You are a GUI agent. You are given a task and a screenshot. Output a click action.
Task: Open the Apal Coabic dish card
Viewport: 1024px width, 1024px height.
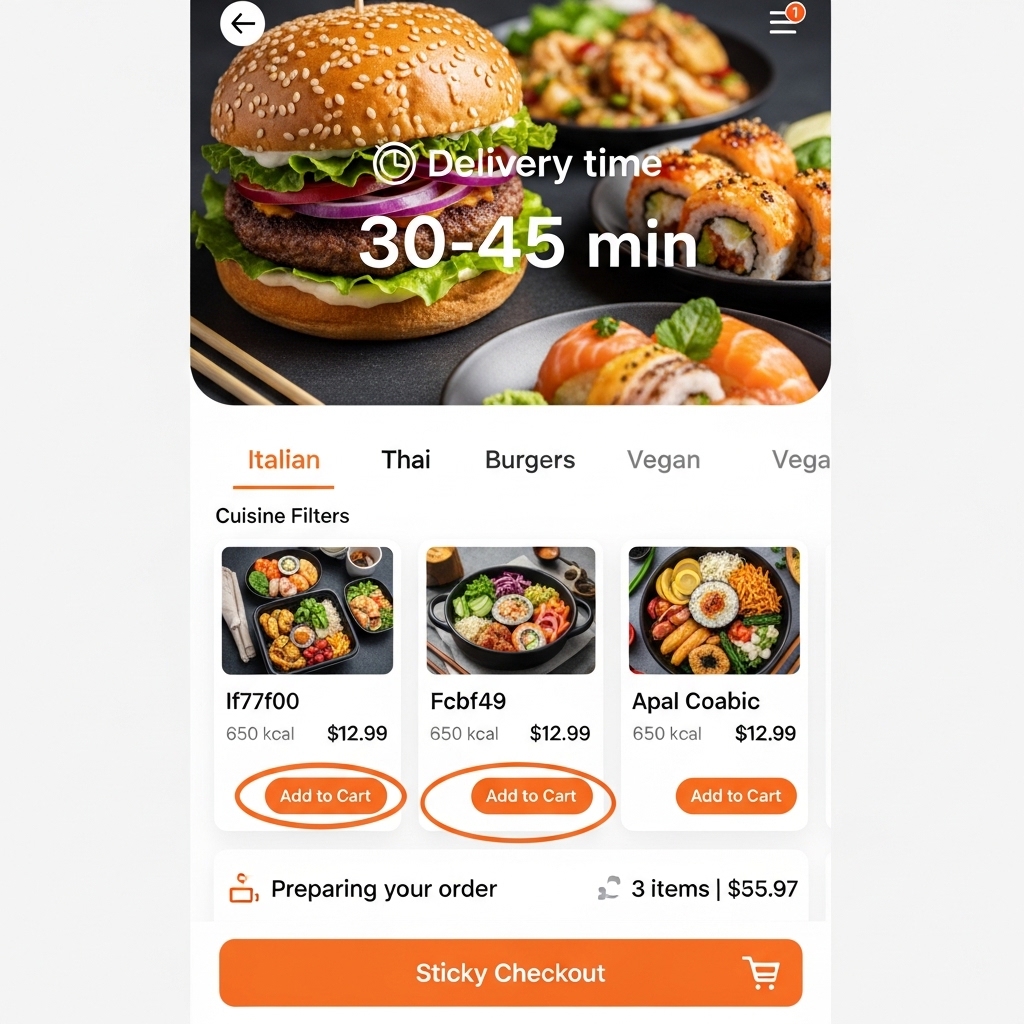pyautogui.click(x=714, y=611)
